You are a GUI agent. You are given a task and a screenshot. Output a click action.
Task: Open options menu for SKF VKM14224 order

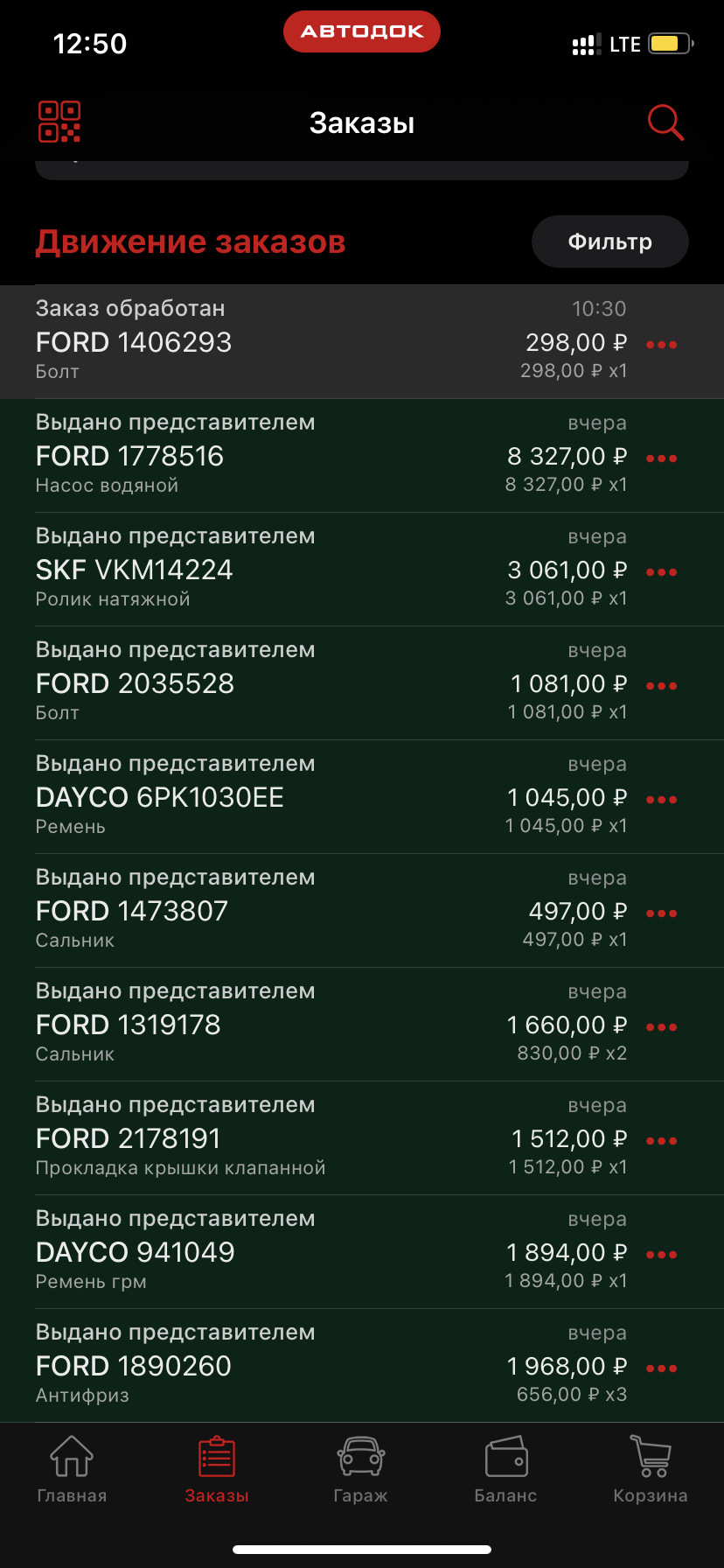662,571
